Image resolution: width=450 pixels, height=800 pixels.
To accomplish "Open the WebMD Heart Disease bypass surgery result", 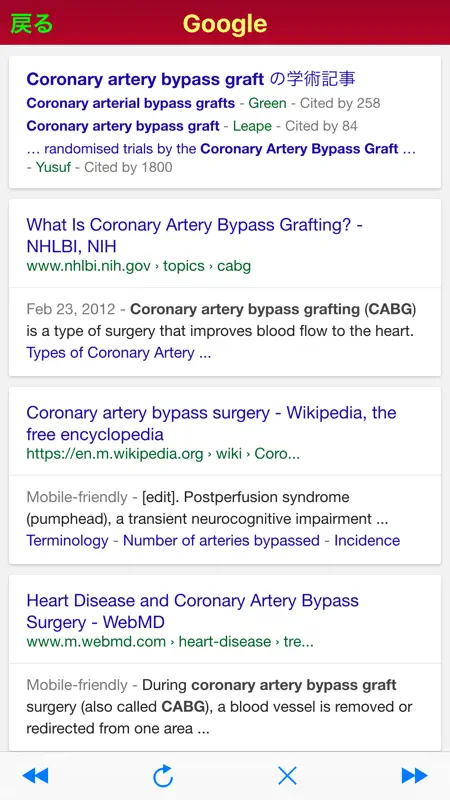I will tap(192, 611).
